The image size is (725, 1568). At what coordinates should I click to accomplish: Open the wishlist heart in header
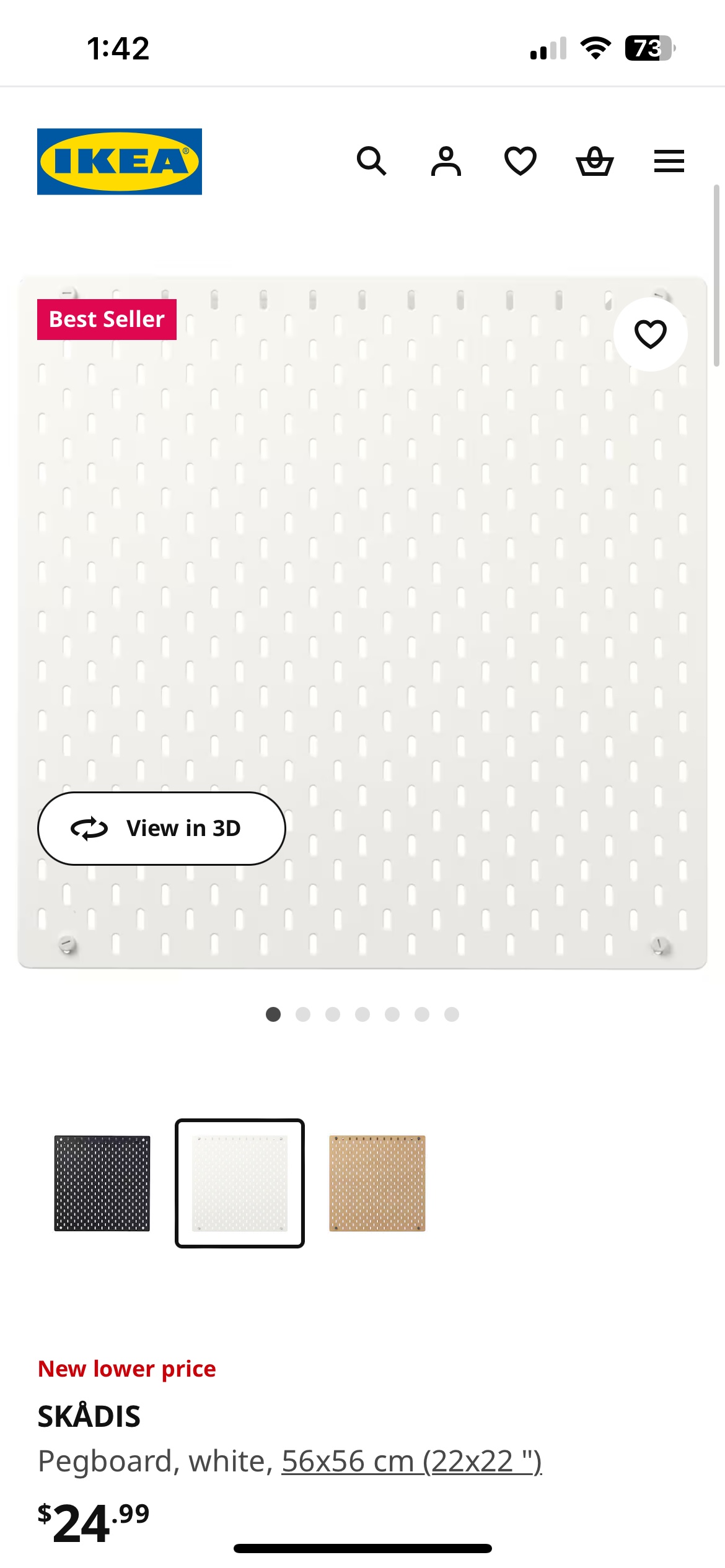tap(521, 162)
